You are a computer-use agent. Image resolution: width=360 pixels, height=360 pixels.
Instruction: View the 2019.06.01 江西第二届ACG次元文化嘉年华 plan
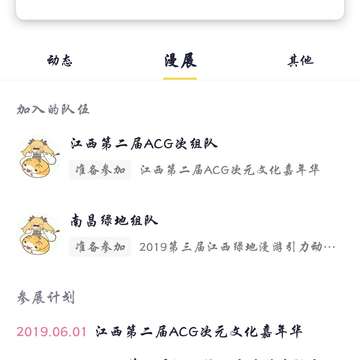159,332
